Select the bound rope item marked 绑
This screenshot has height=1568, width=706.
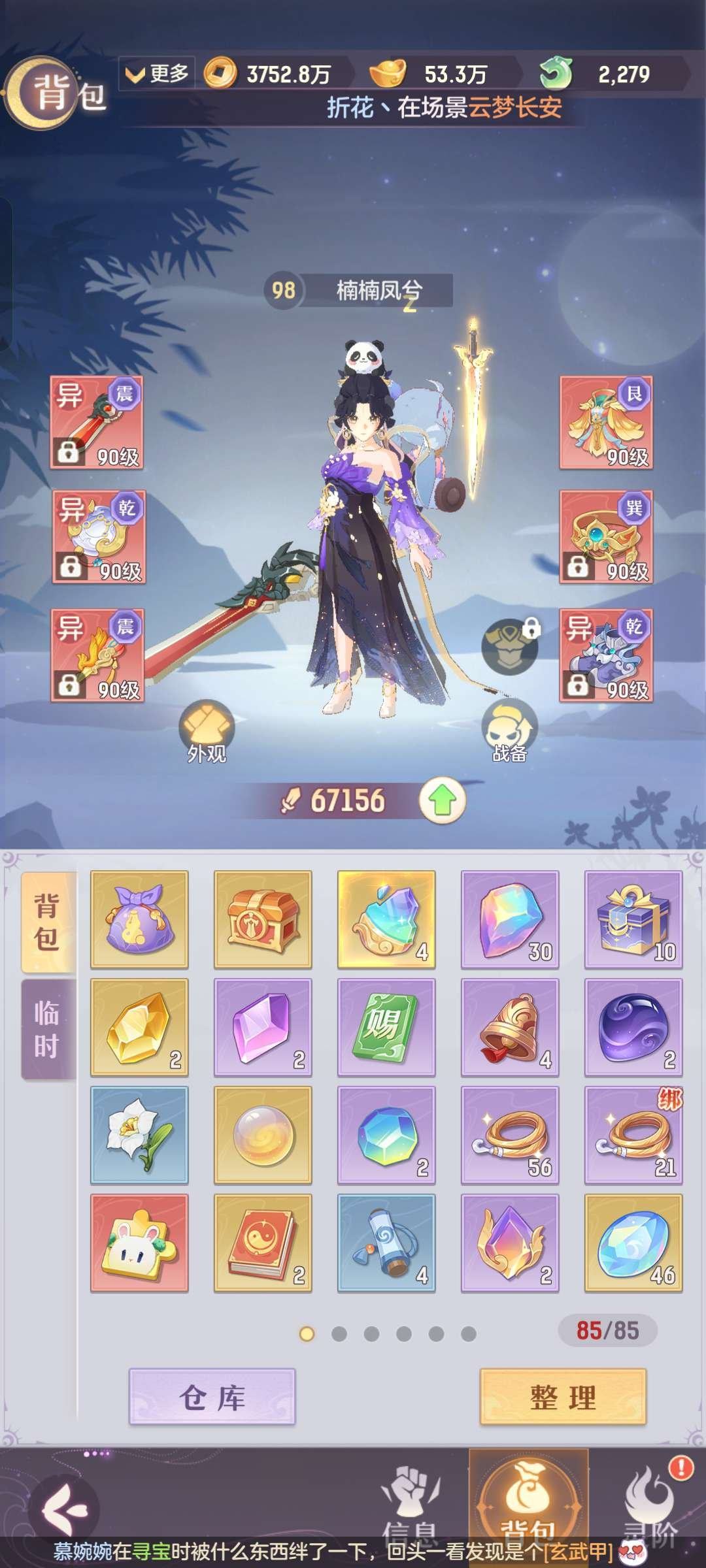click(x=633, y=1135)
